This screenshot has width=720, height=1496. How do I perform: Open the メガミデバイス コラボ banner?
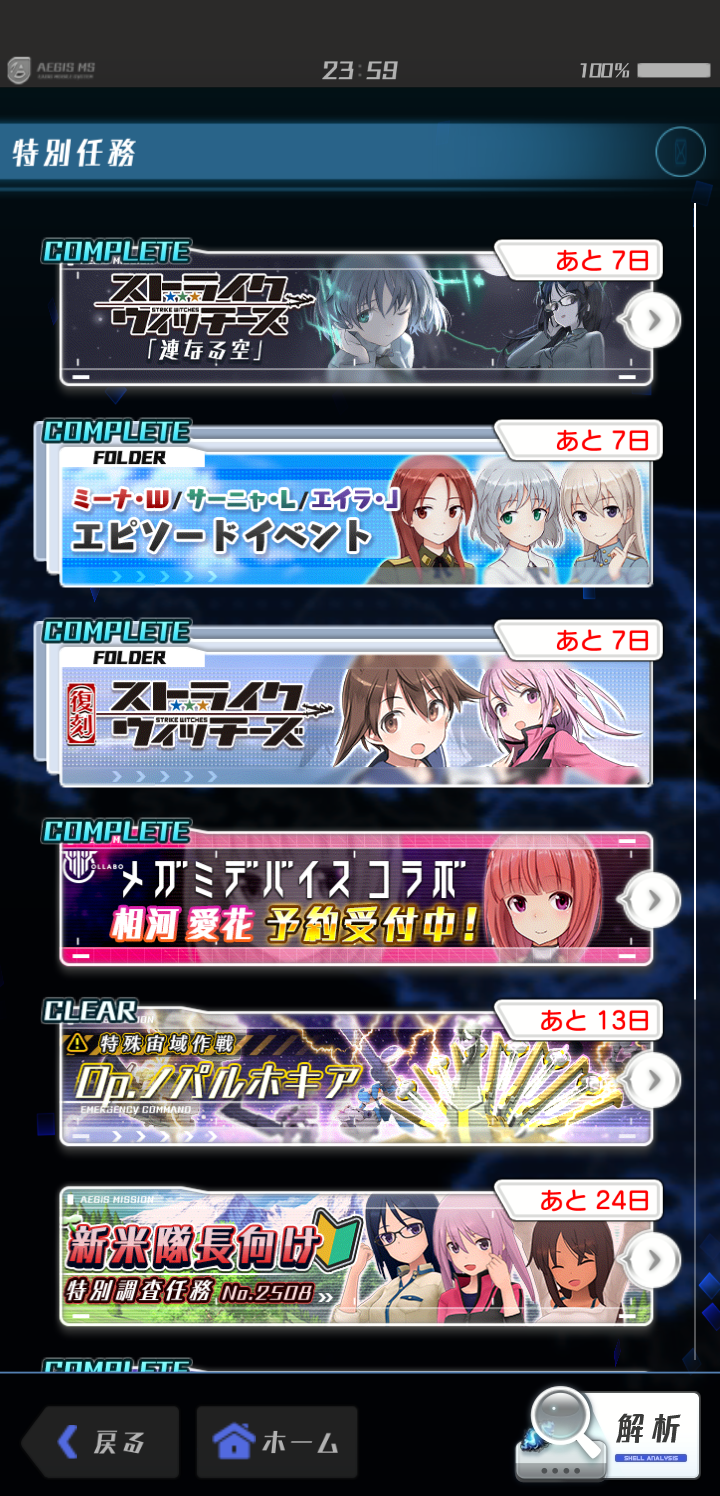click(356, 899)
